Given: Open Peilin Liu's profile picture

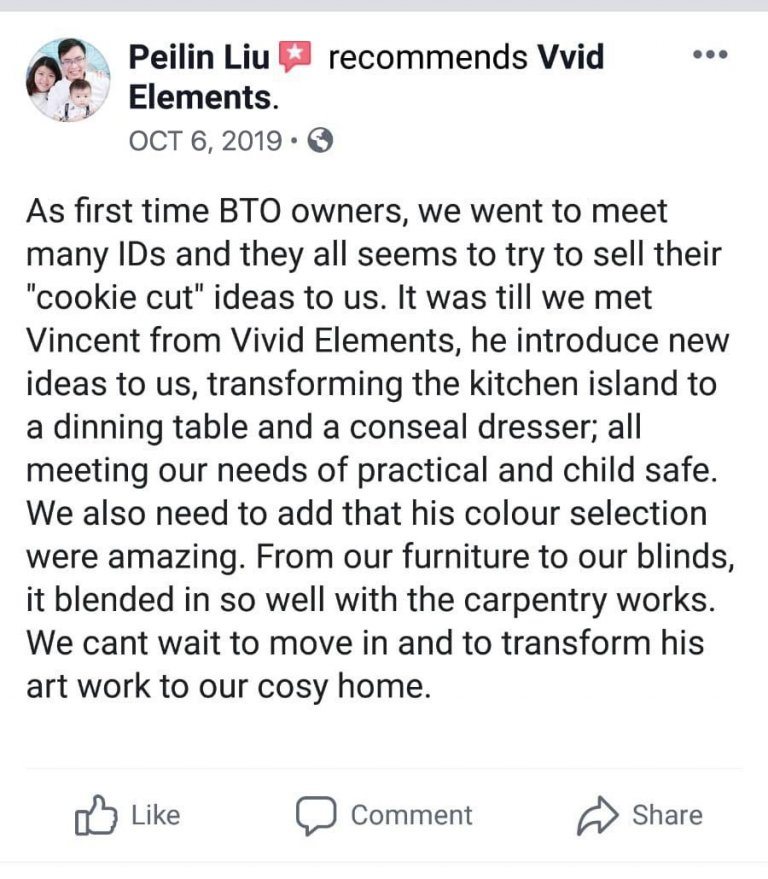Looking at the screenshot, I should pyautogui.click(x=69, y=79).
